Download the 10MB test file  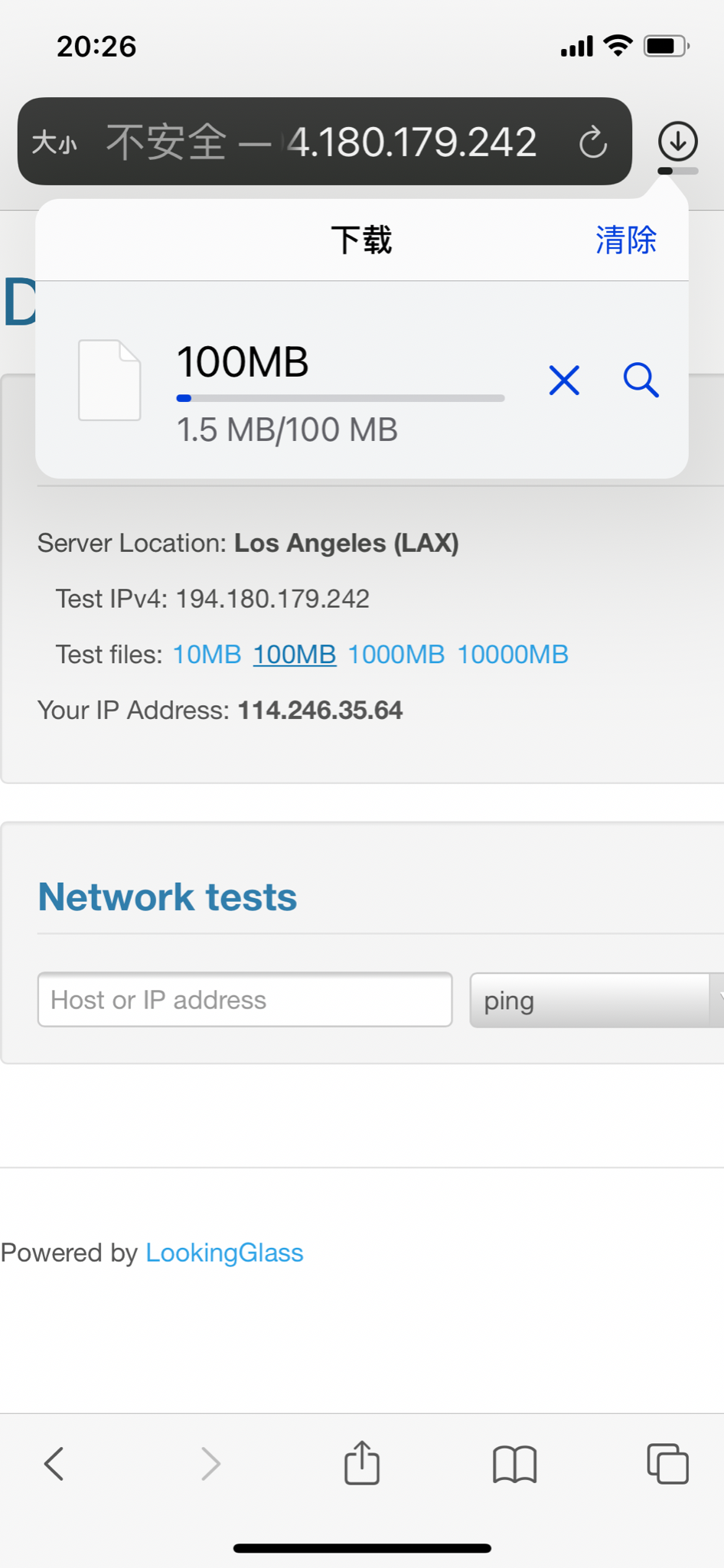pos(207,655)
